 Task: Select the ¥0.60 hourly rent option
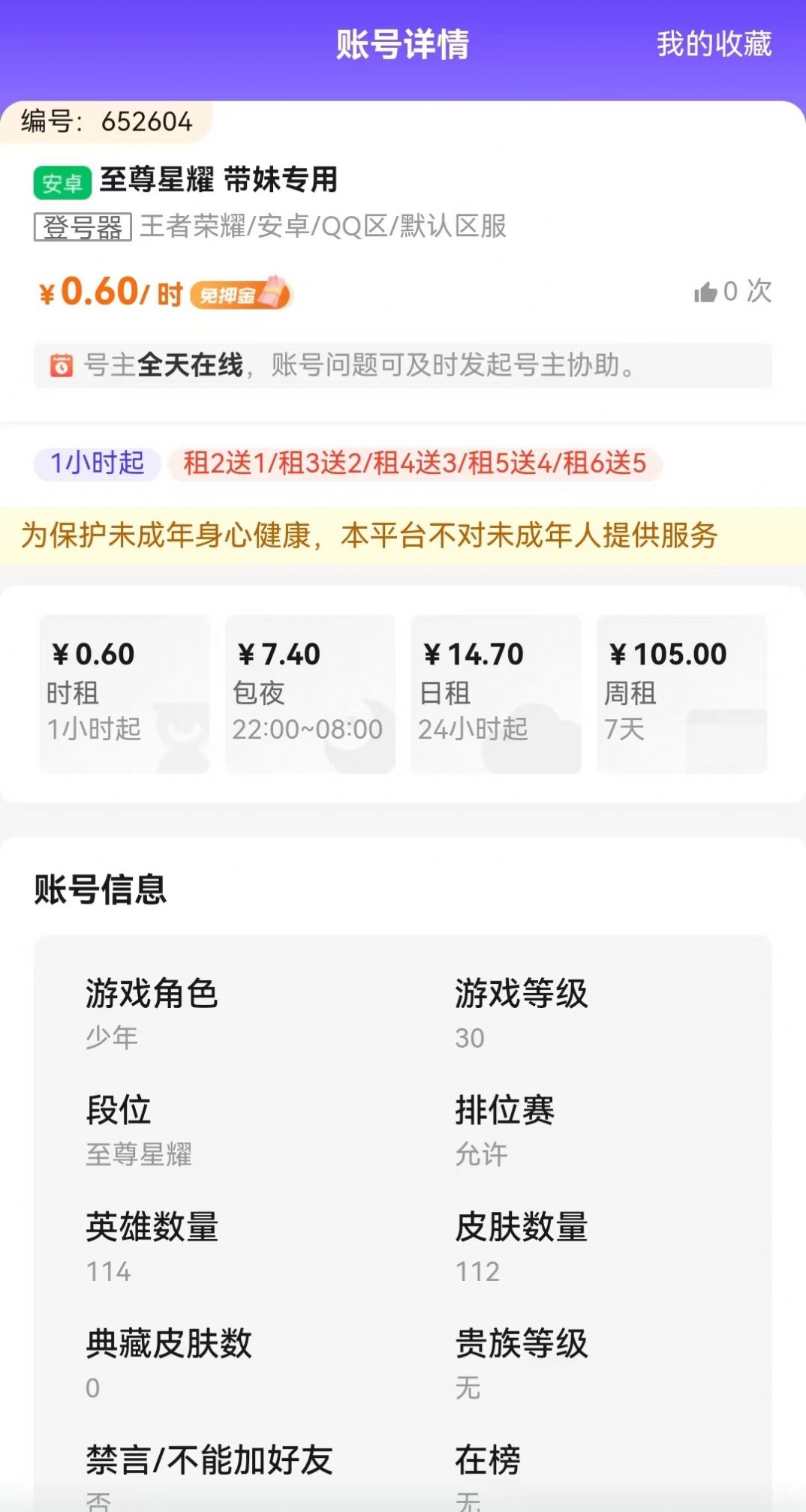click(x=125, y=690)
